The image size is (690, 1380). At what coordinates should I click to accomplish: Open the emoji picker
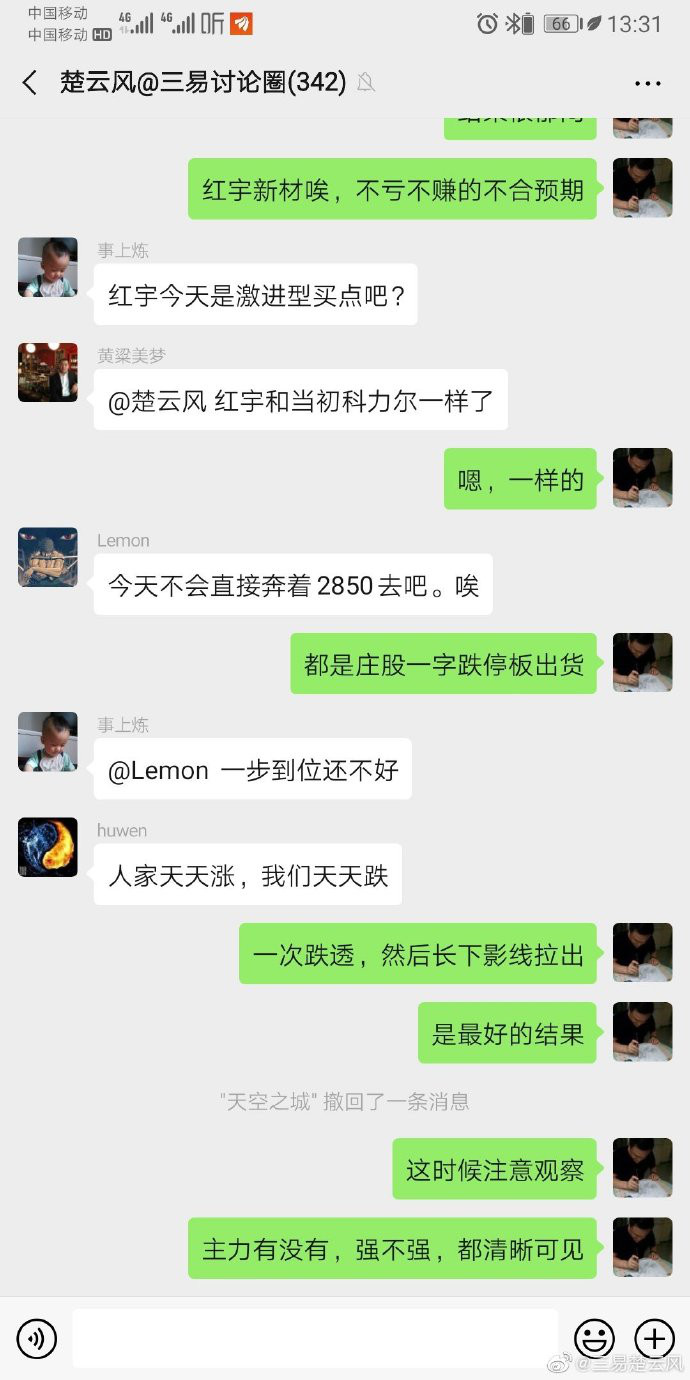(594, 1338)
